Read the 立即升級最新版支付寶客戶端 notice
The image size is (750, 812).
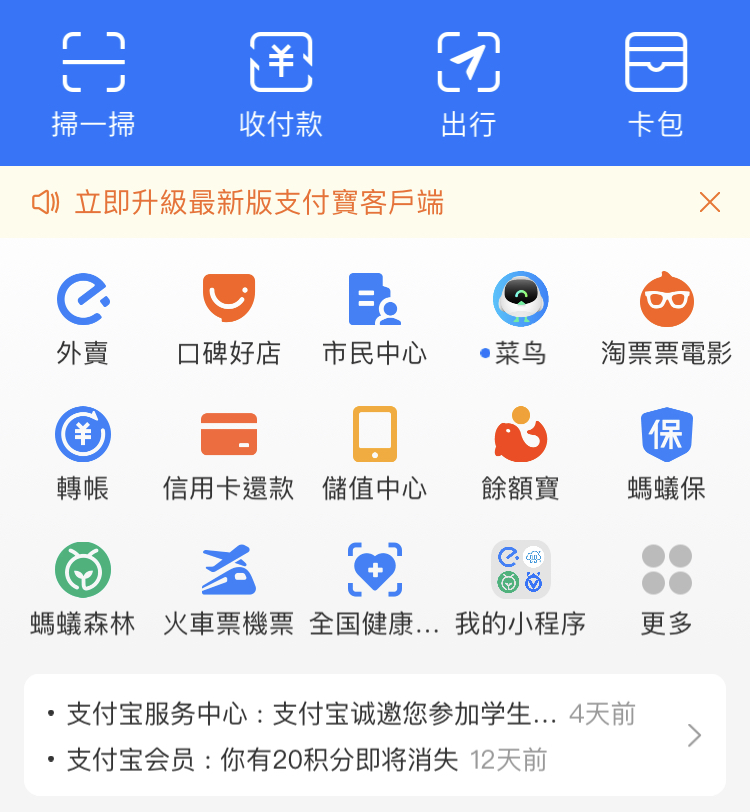260,203
